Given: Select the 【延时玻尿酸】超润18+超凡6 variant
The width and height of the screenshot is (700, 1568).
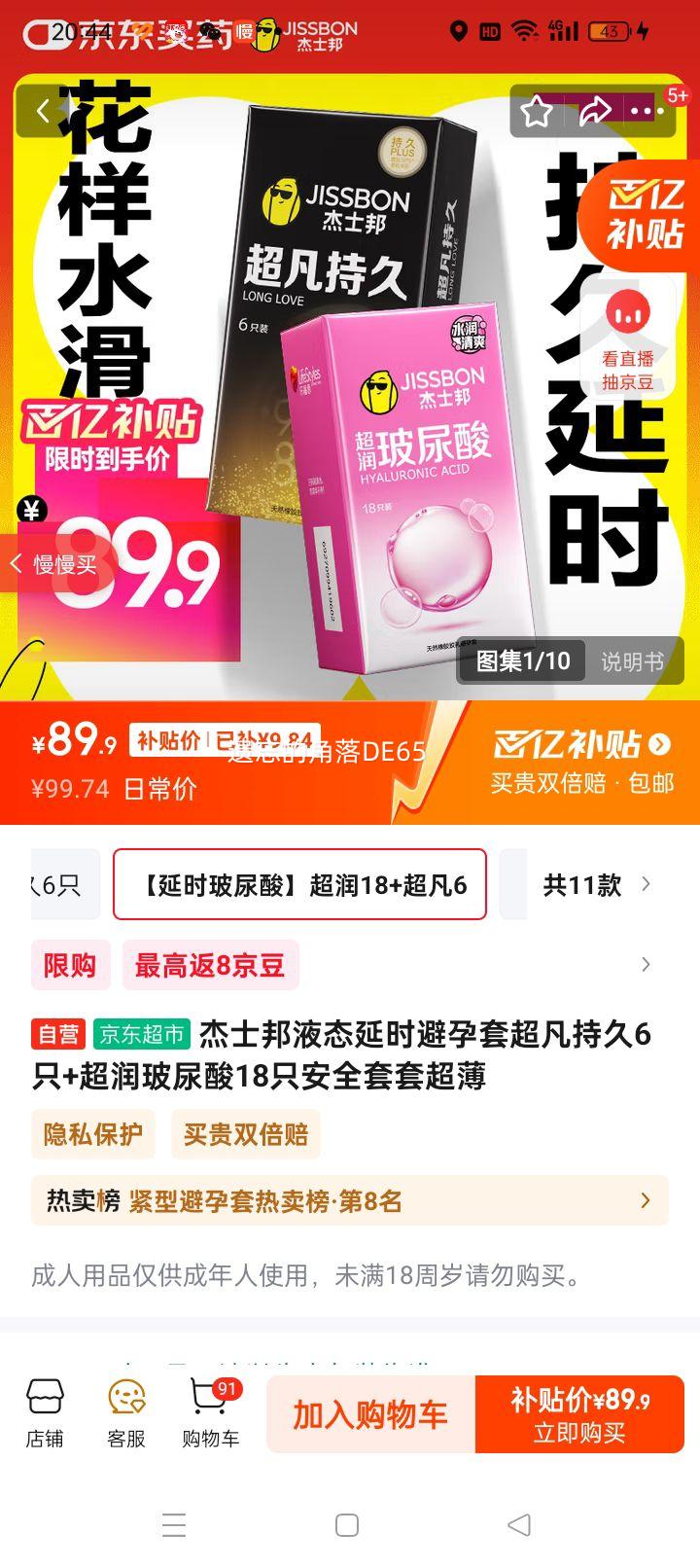Looking at the screenshot, I should point(299,886).
